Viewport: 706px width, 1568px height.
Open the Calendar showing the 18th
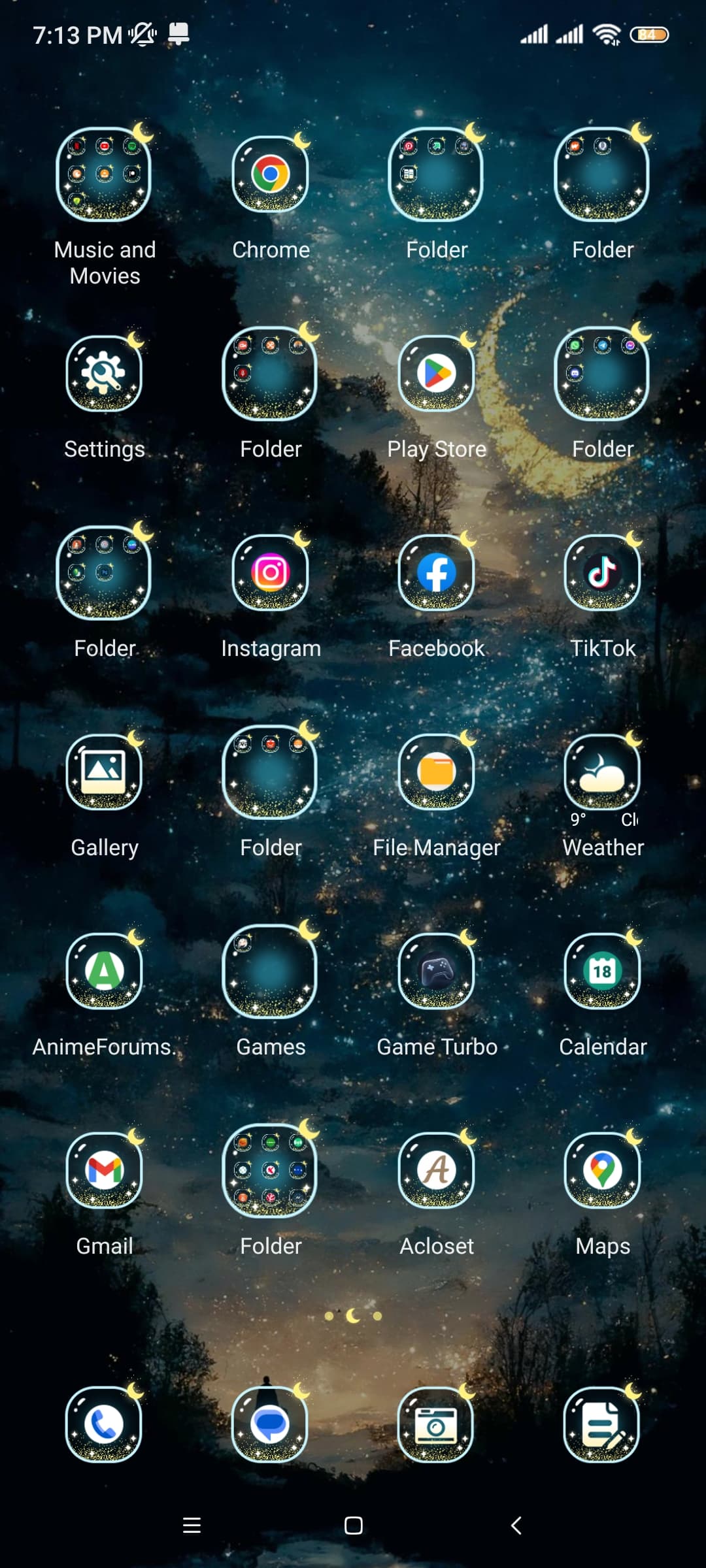pos(602,972)
